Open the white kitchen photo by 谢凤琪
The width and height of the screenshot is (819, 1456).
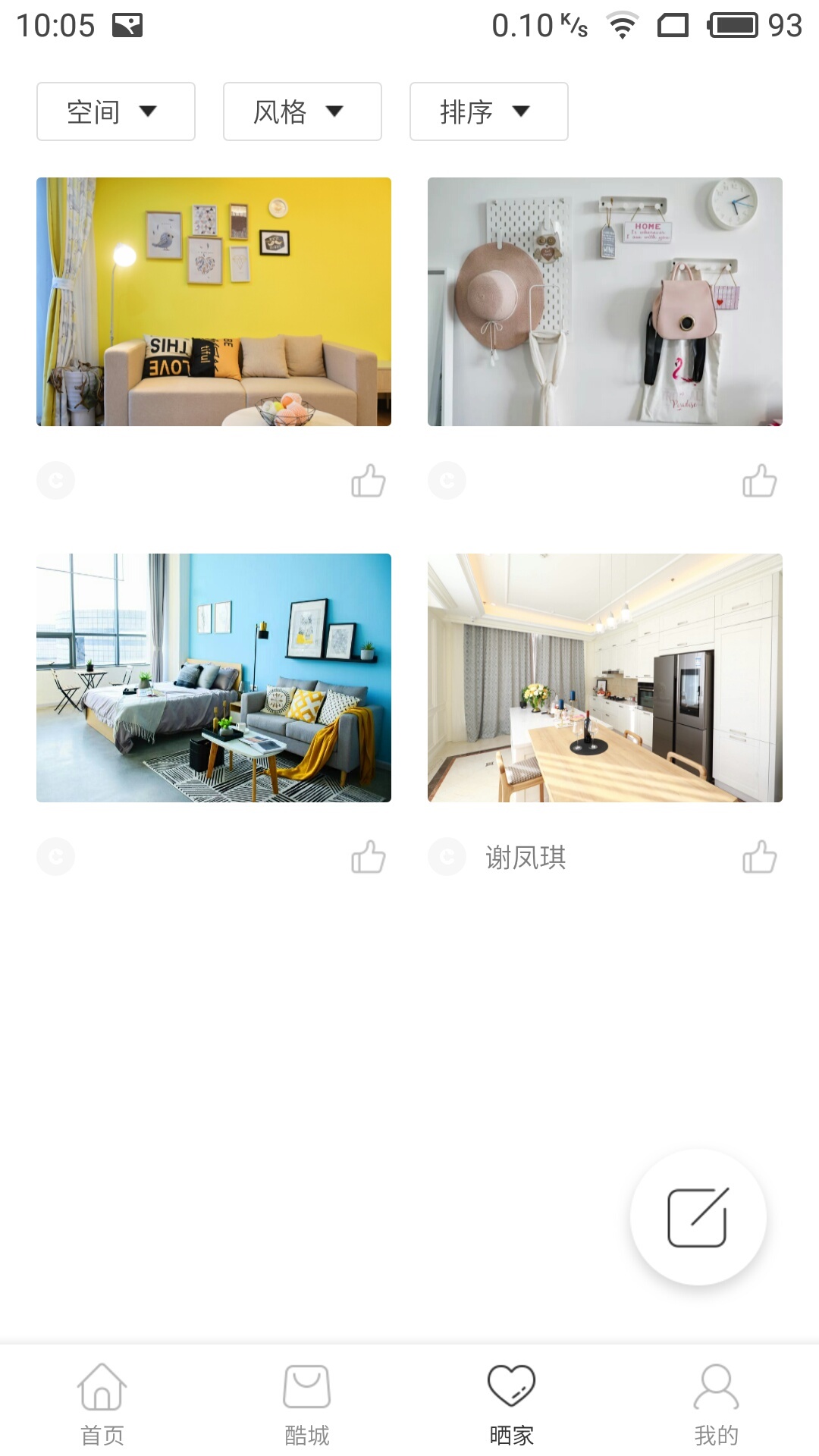pyautogui.click(x=604, y=677)
